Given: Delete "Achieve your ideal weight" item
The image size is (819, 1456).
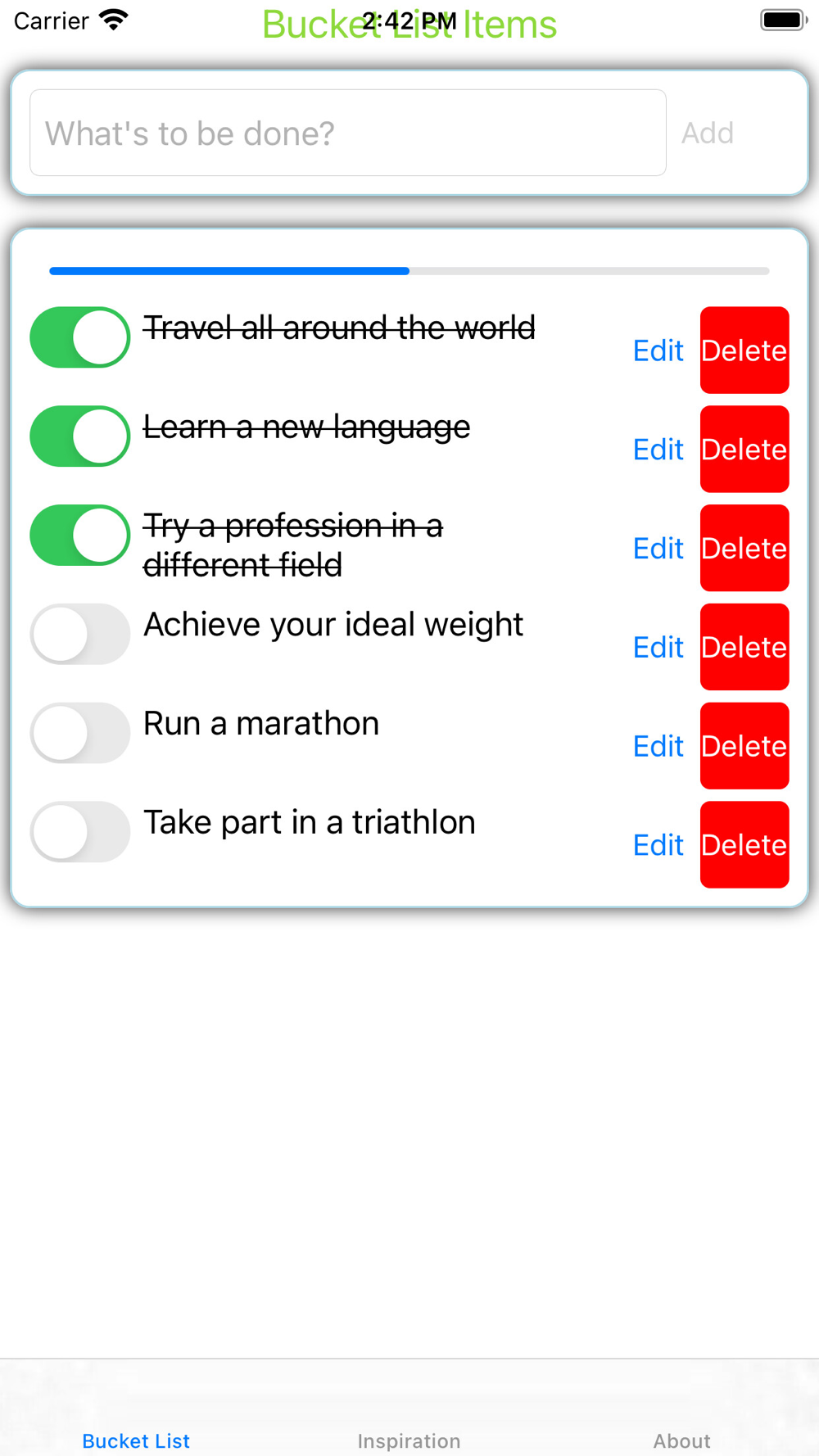Looking at the screenshot, I should [x=744, y=647].
